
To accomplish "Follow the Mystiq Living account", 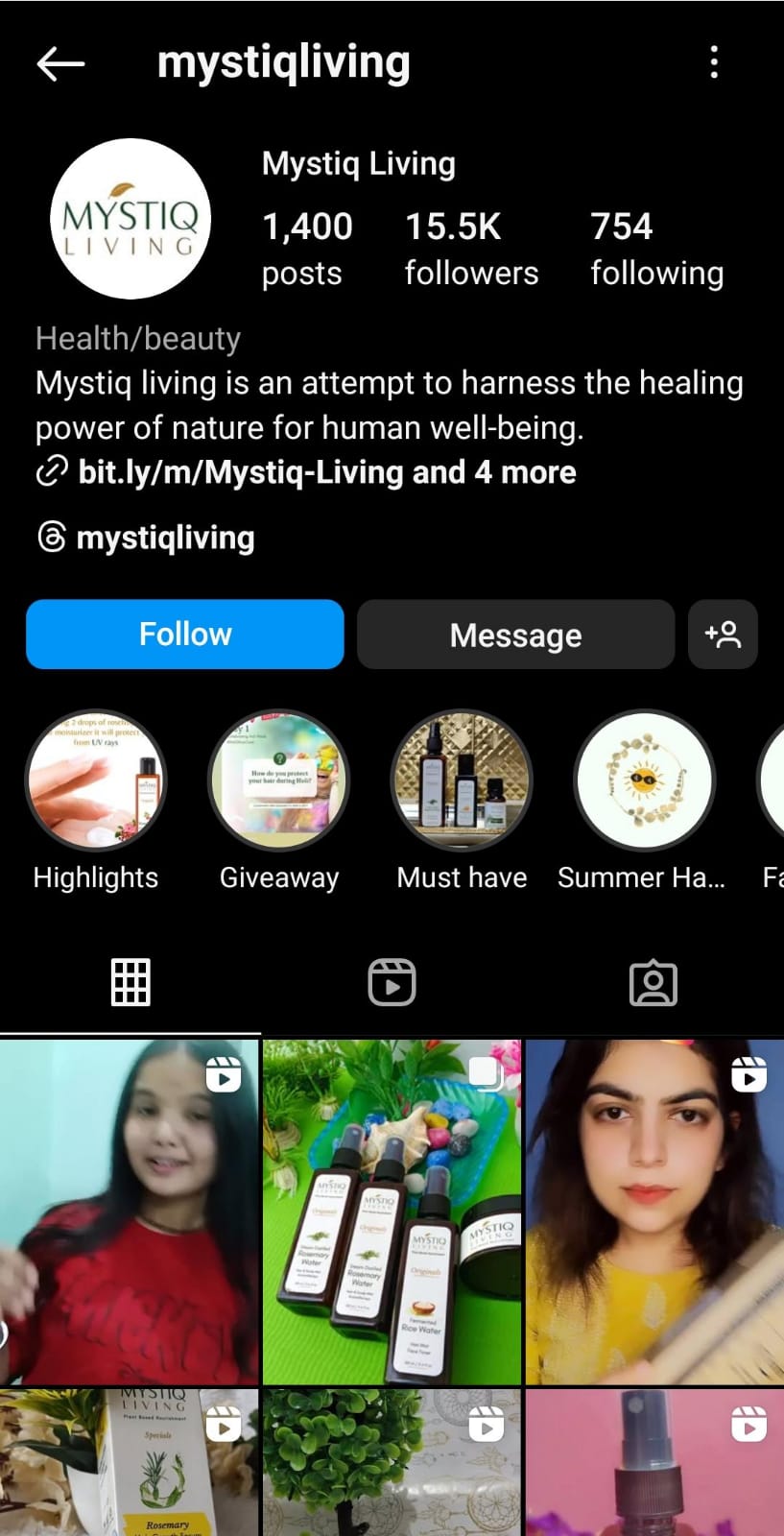I will [184, 635].
